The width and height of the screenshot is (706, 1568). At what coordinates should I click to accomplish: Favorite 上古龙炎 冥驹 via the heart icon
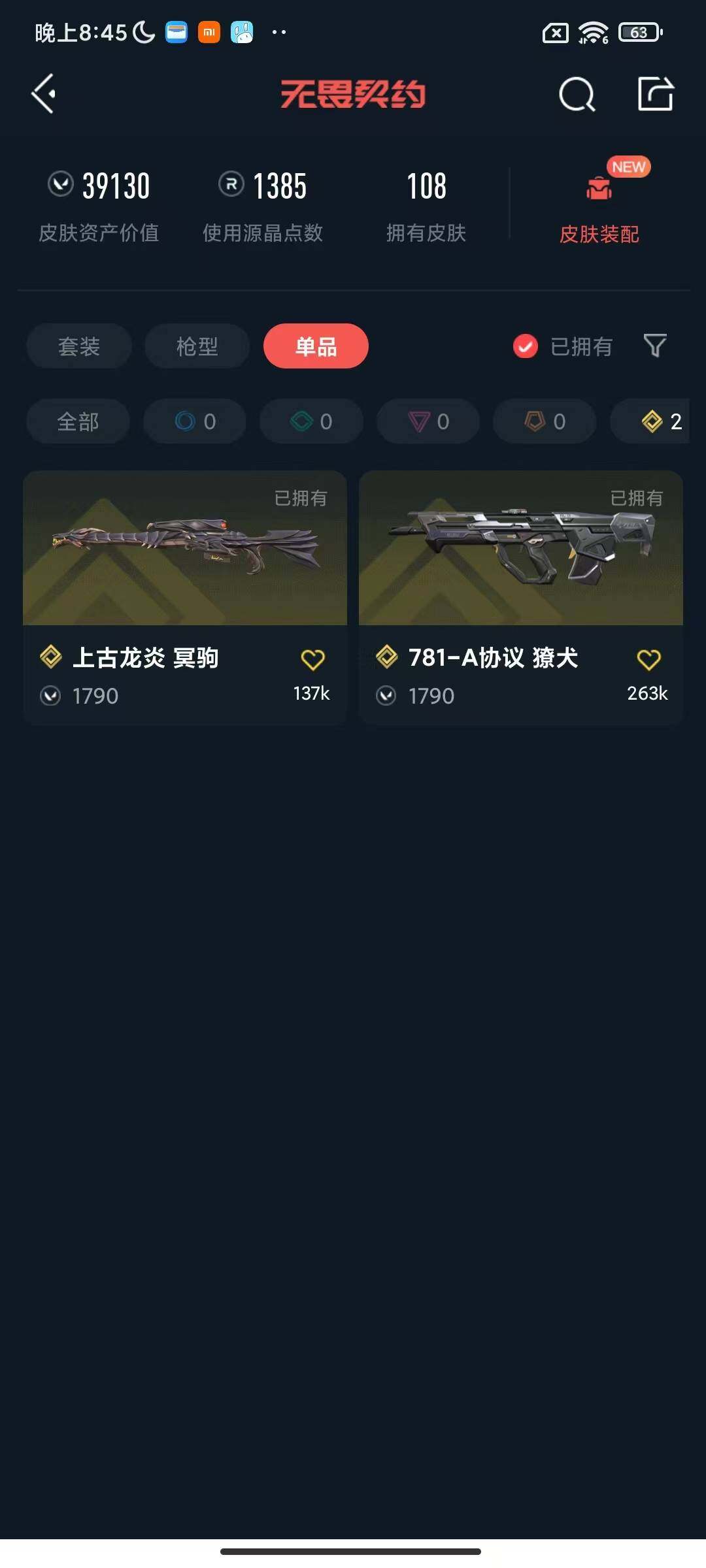313,659
